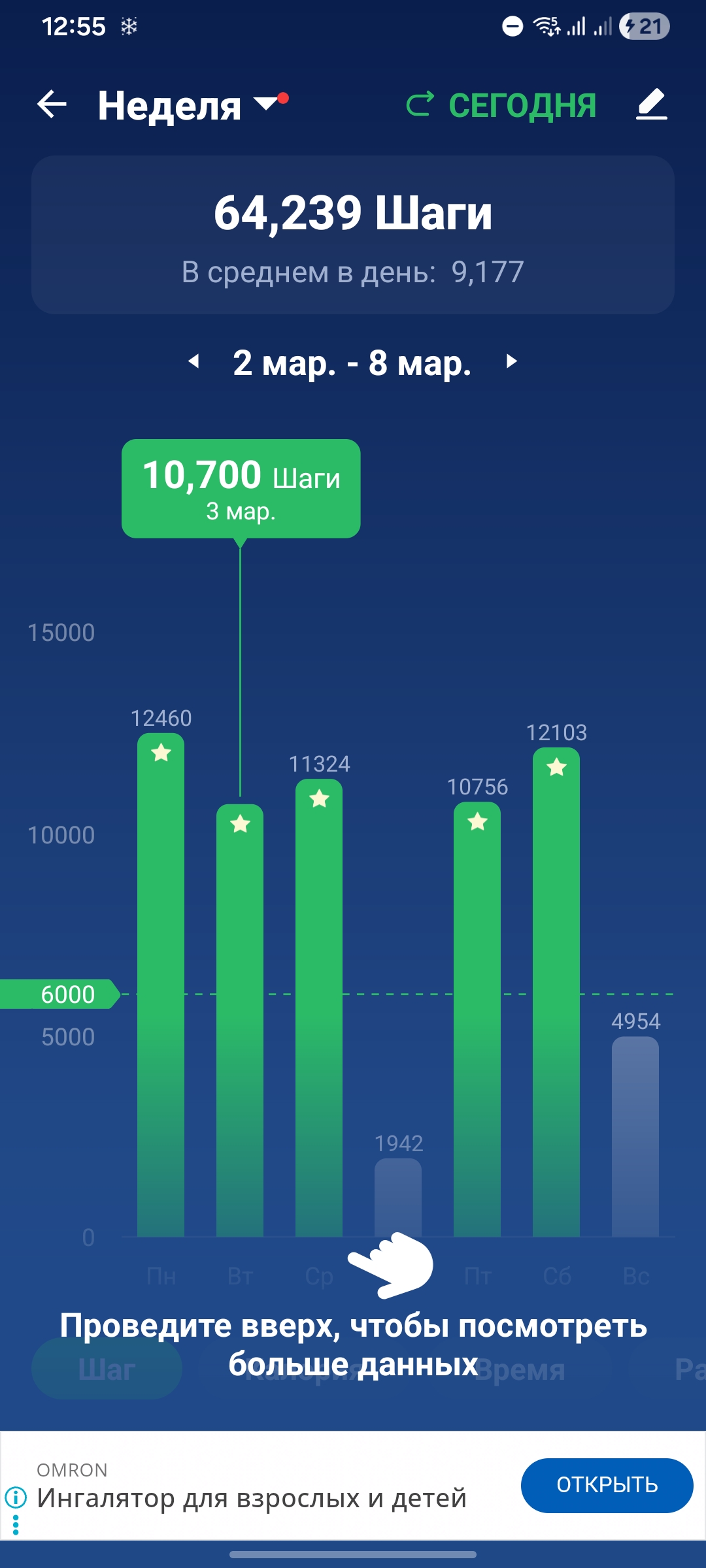Tap the 10,700 steps tooltip for March 3
This screenshot has width=706, height=1568.
[x=241, y=489]
